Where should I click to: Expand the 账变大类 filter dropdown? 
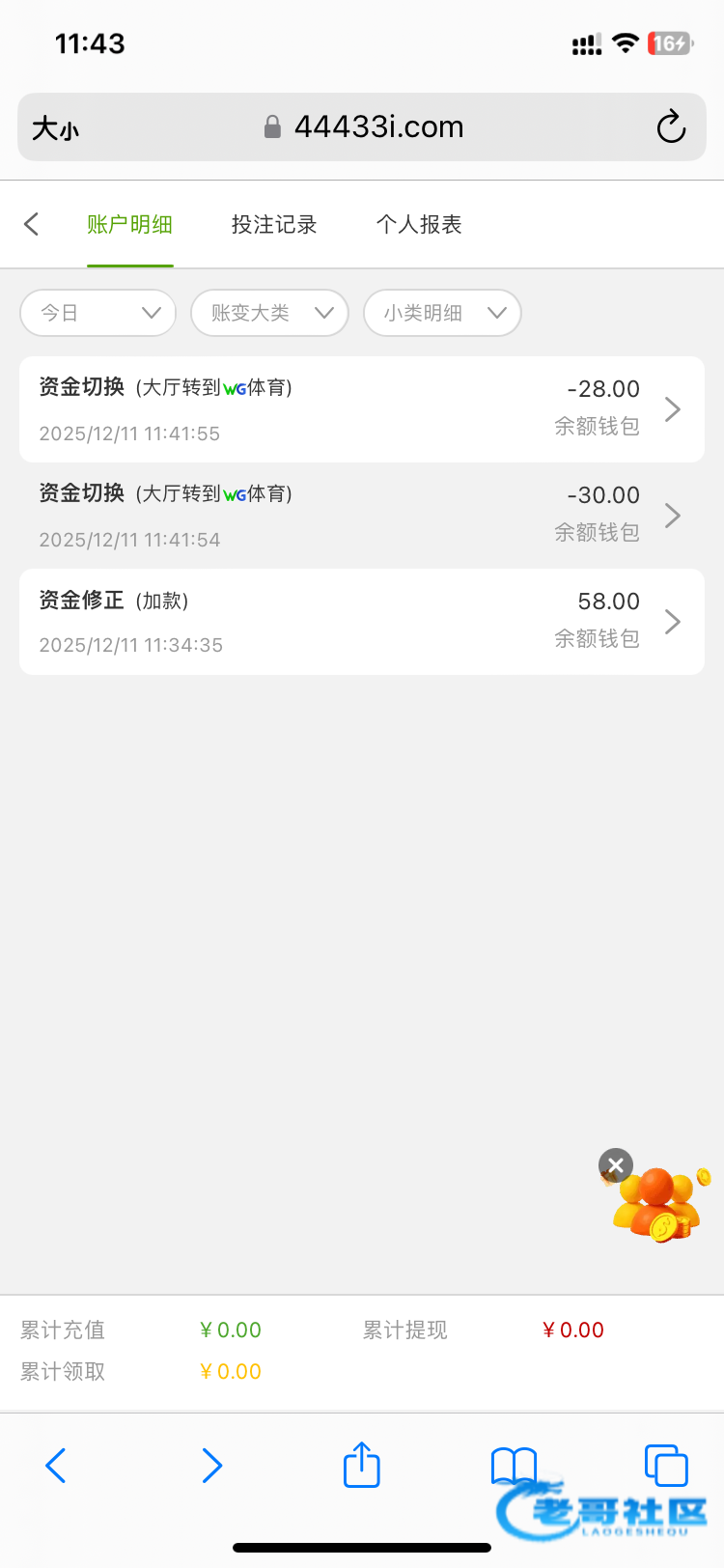(x=269, y=313)
